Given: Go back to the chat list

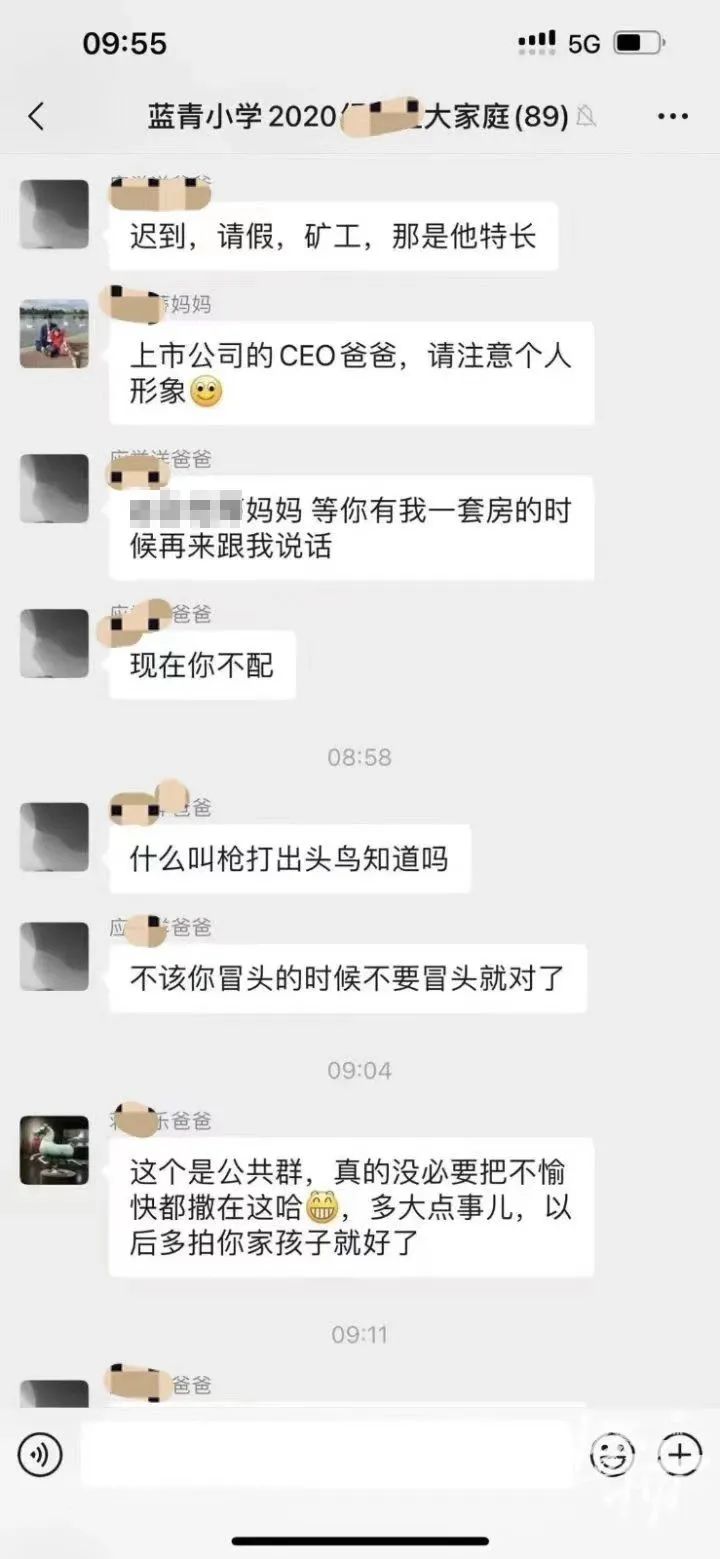Looking at the screenshot, I should coord(36,117).
